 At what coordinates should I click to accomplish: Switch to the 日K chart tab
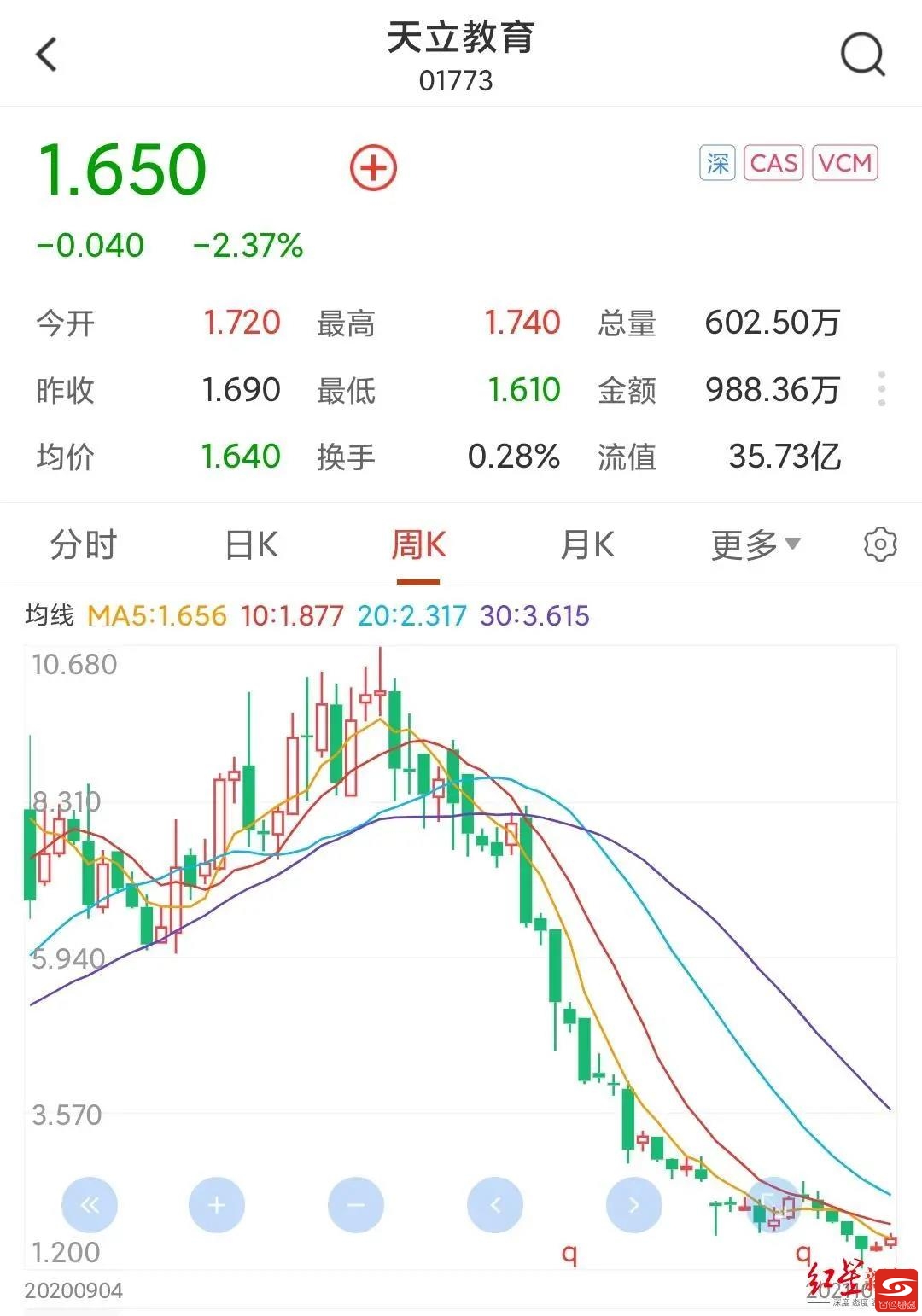pos(251,544)
